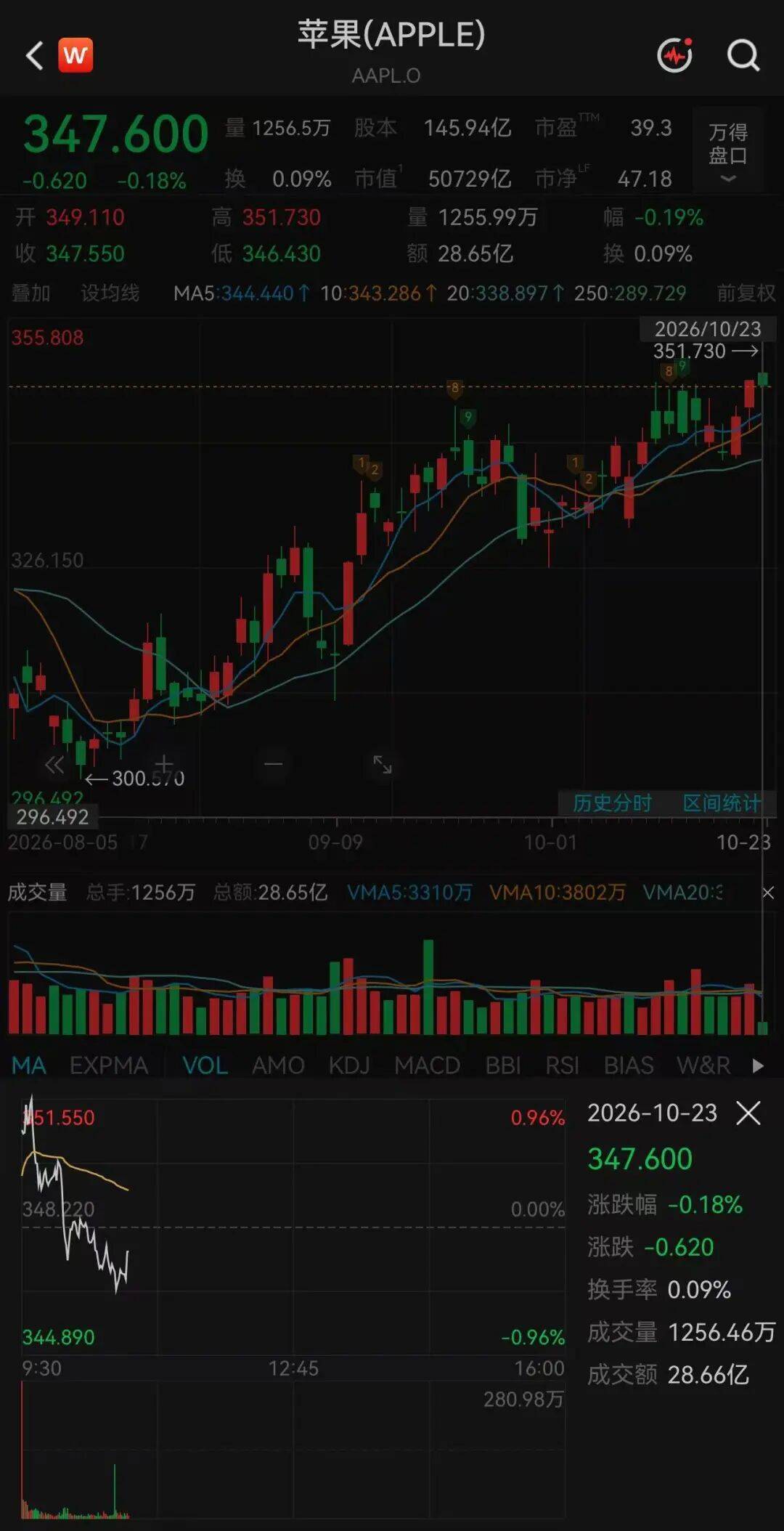This screenshot has width=784, height=1531.
Task: Open 历史分时 historical intraday view
Action: [612, 803]
